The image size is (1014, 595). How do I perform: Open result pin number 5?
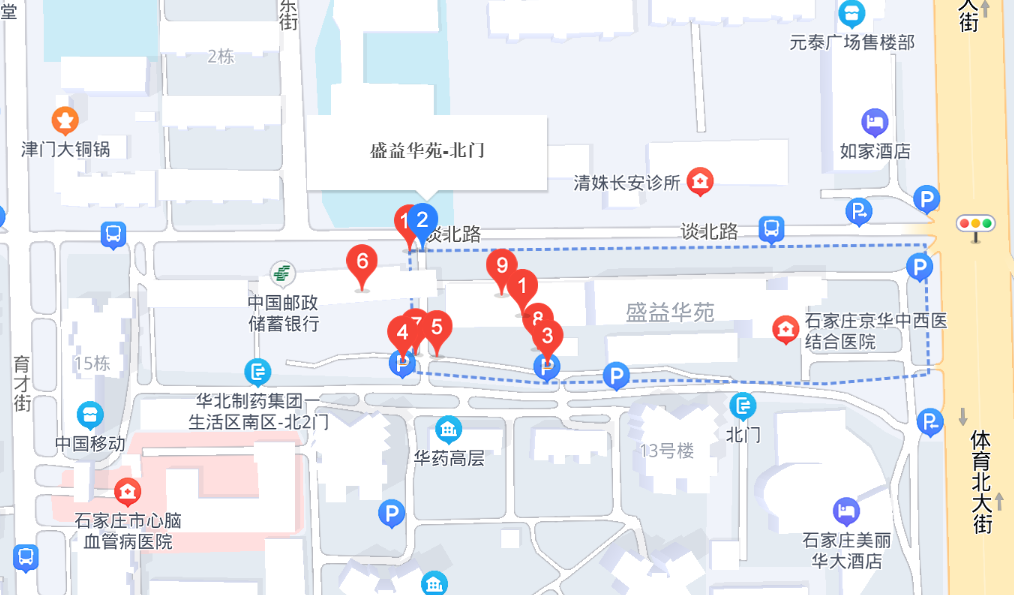(436, 327)
